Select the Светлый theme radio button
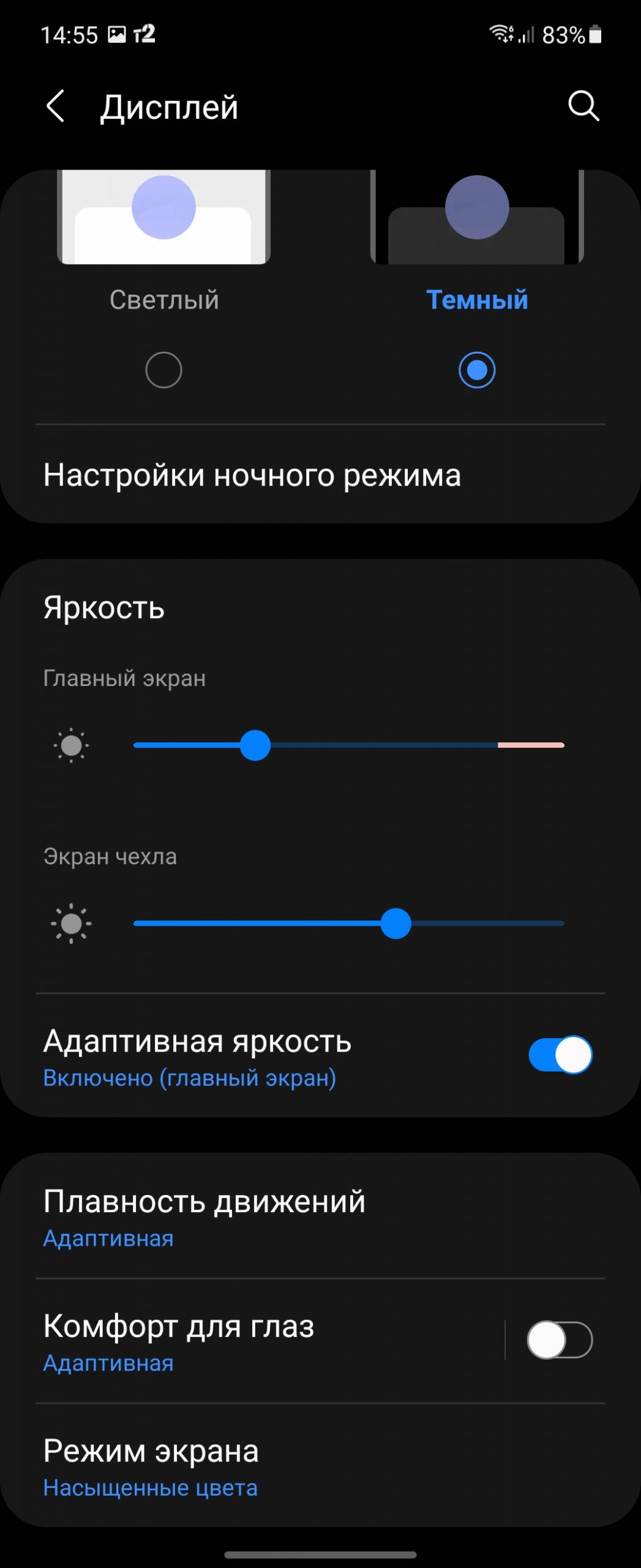 [163, 370]
